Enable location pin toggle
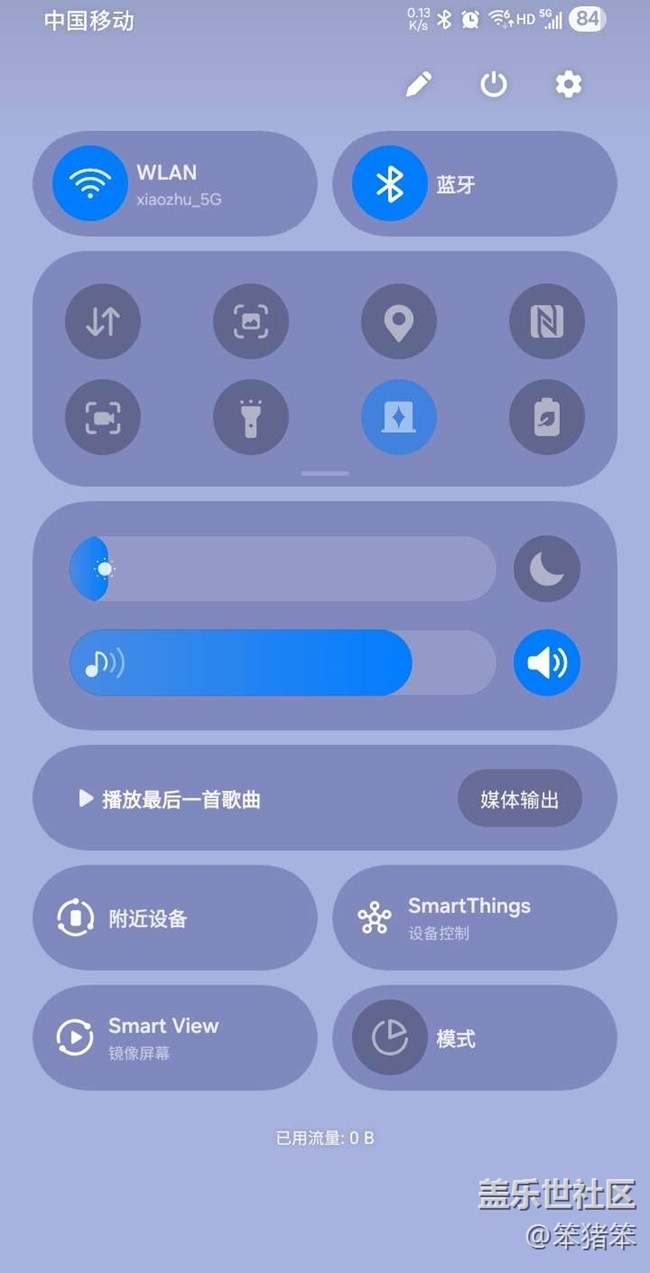 (x=399, y=322)
